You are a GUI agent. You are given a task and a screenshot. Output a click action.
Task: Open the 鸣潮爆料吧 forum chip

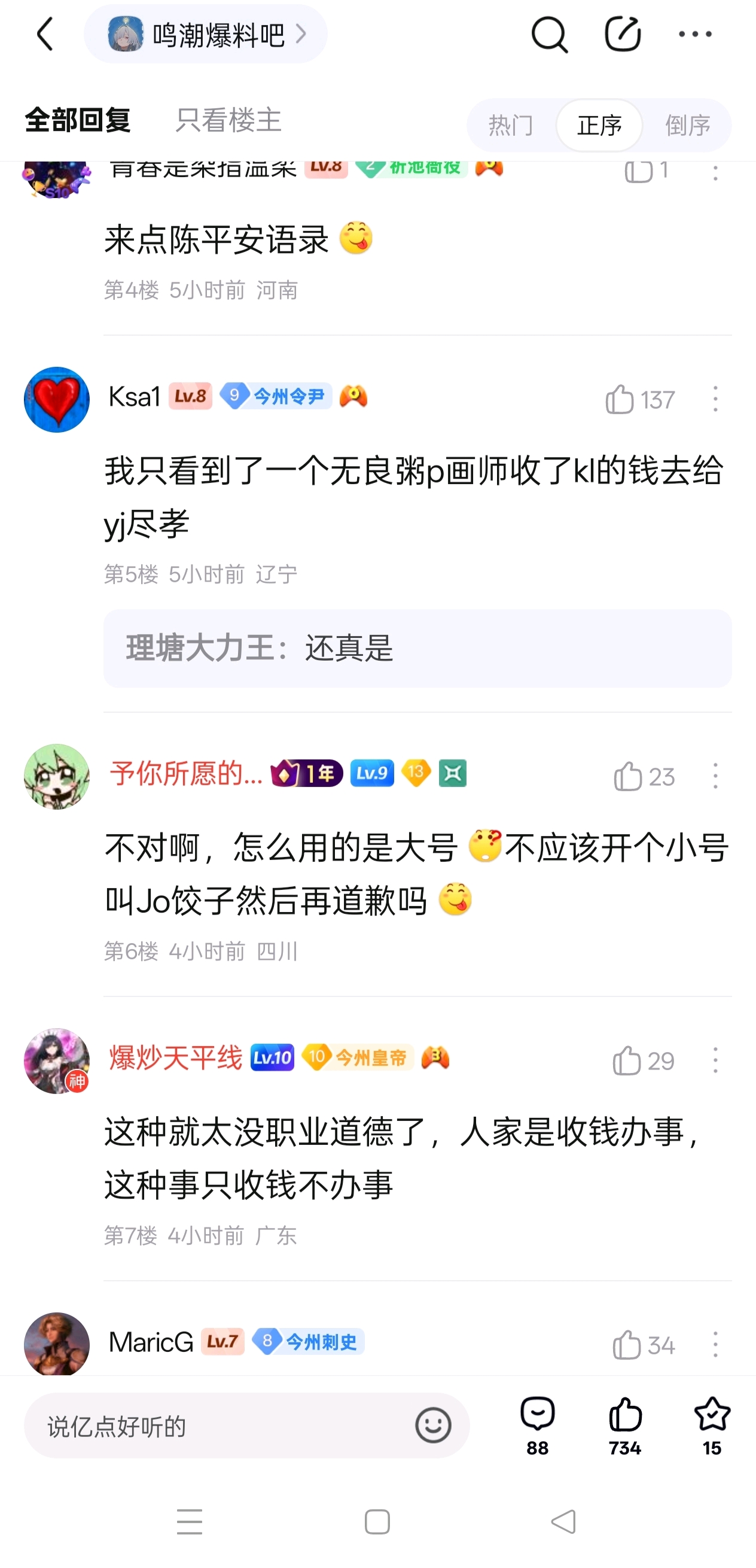(x=206, y=35)
